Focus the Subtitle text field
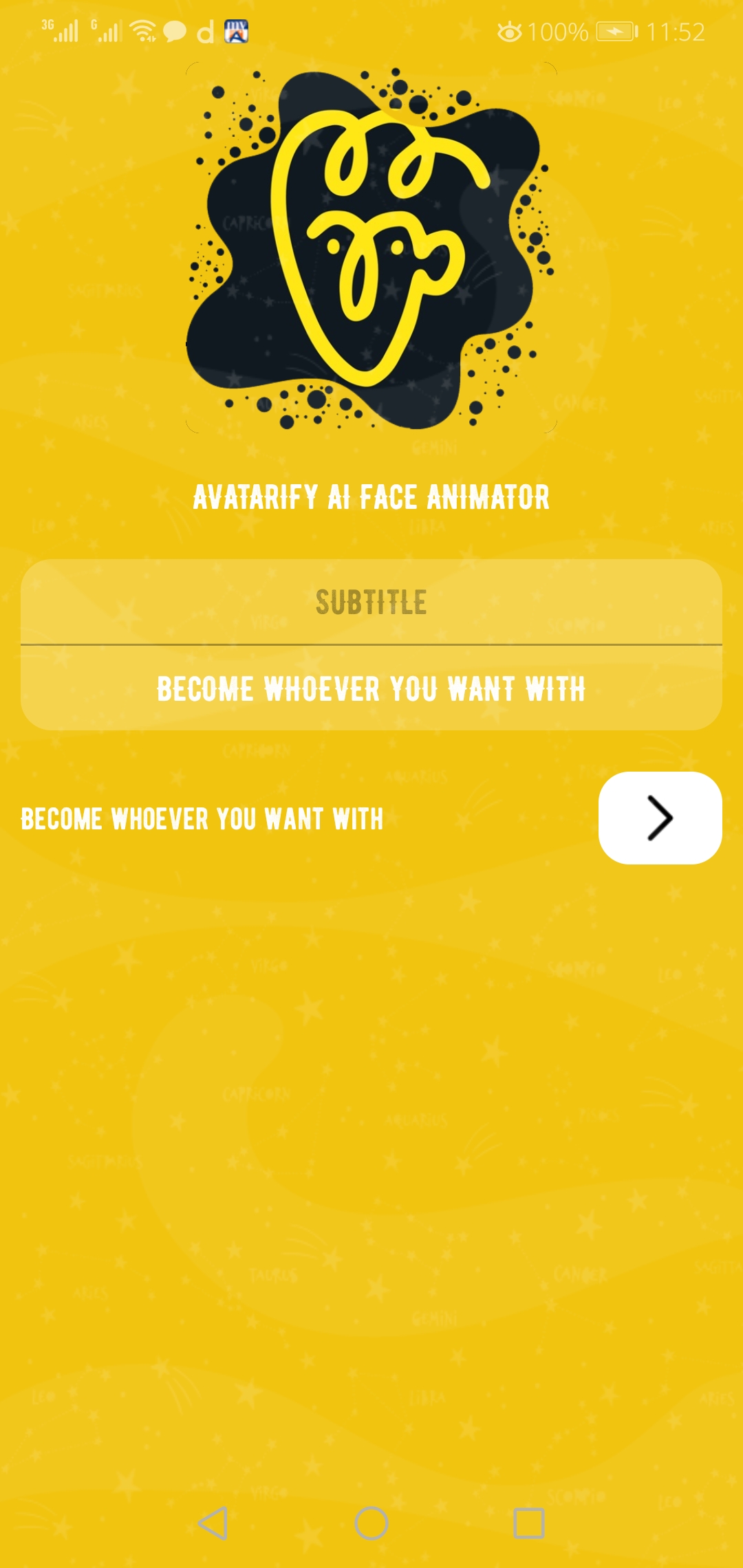 click(371, 602)
